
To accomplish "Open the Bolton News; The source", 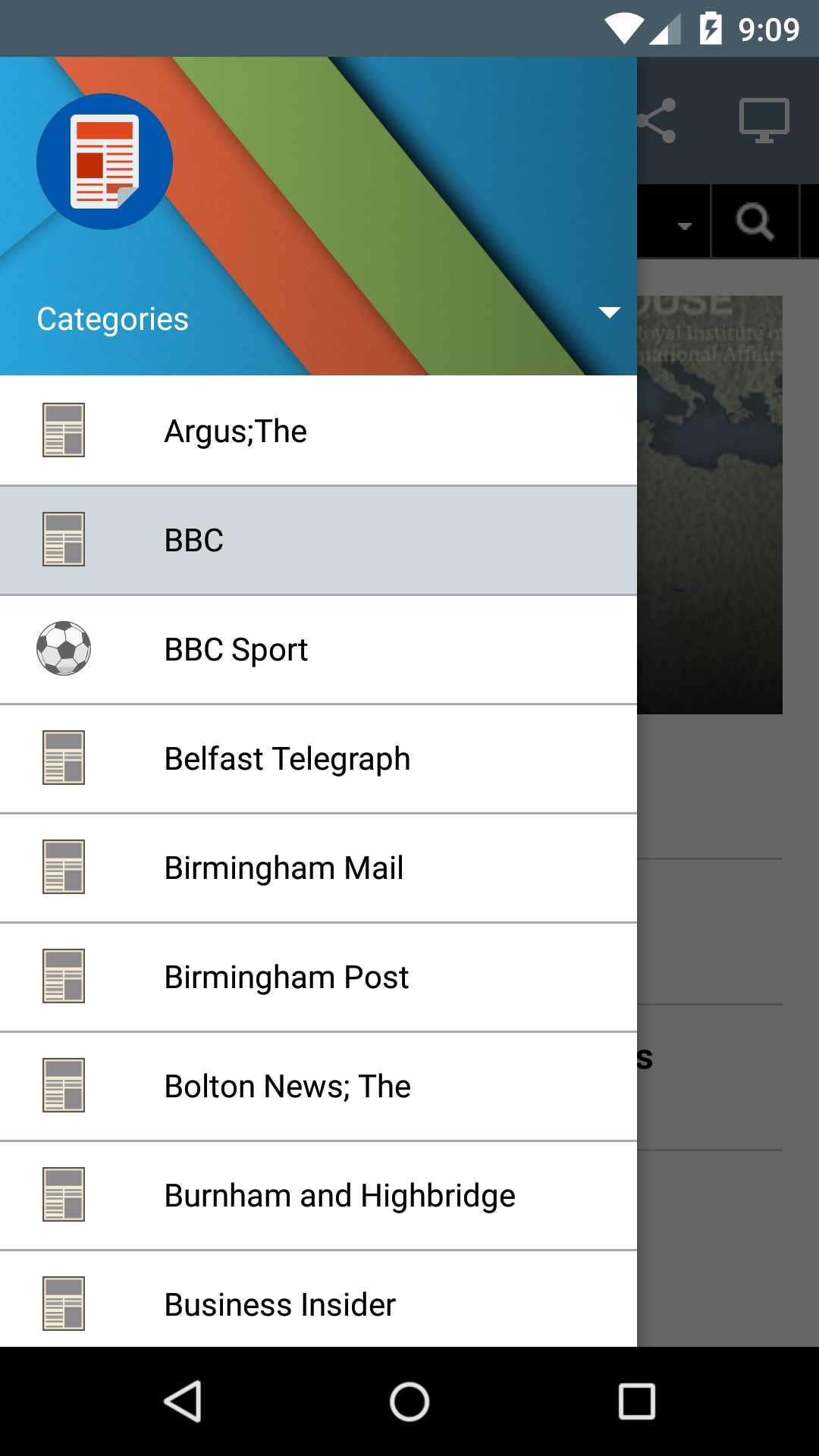I will click(x=318, y=1086).
